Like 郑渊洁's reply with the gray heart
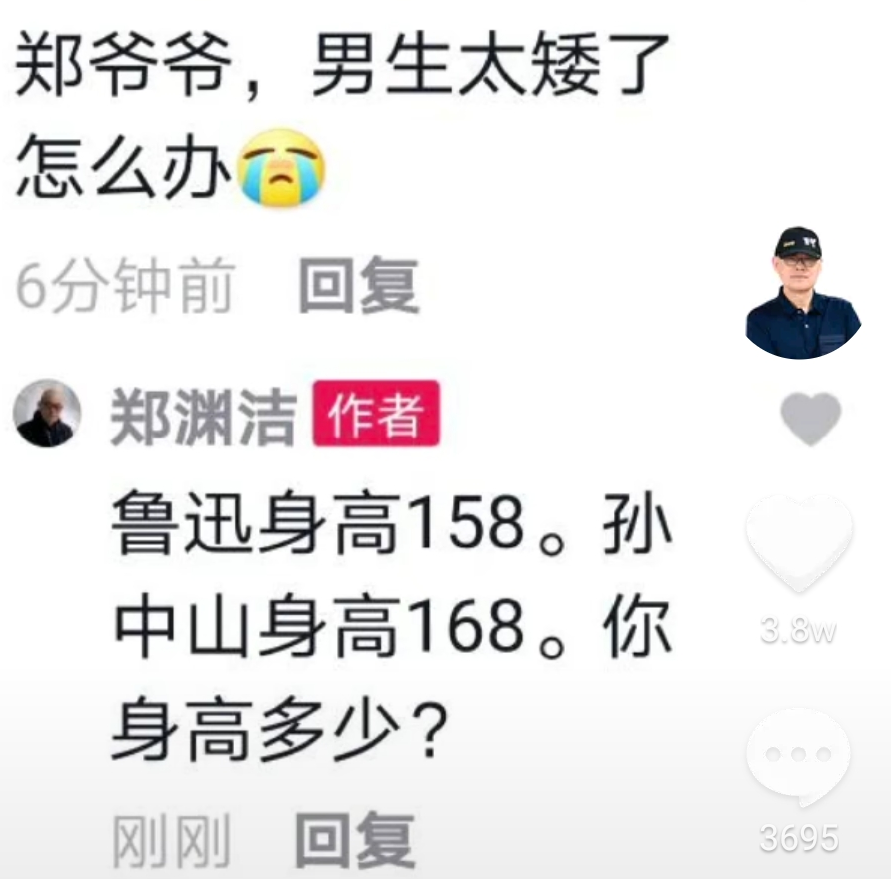Viewport: 891px width, 879px height. click(810, 419)
